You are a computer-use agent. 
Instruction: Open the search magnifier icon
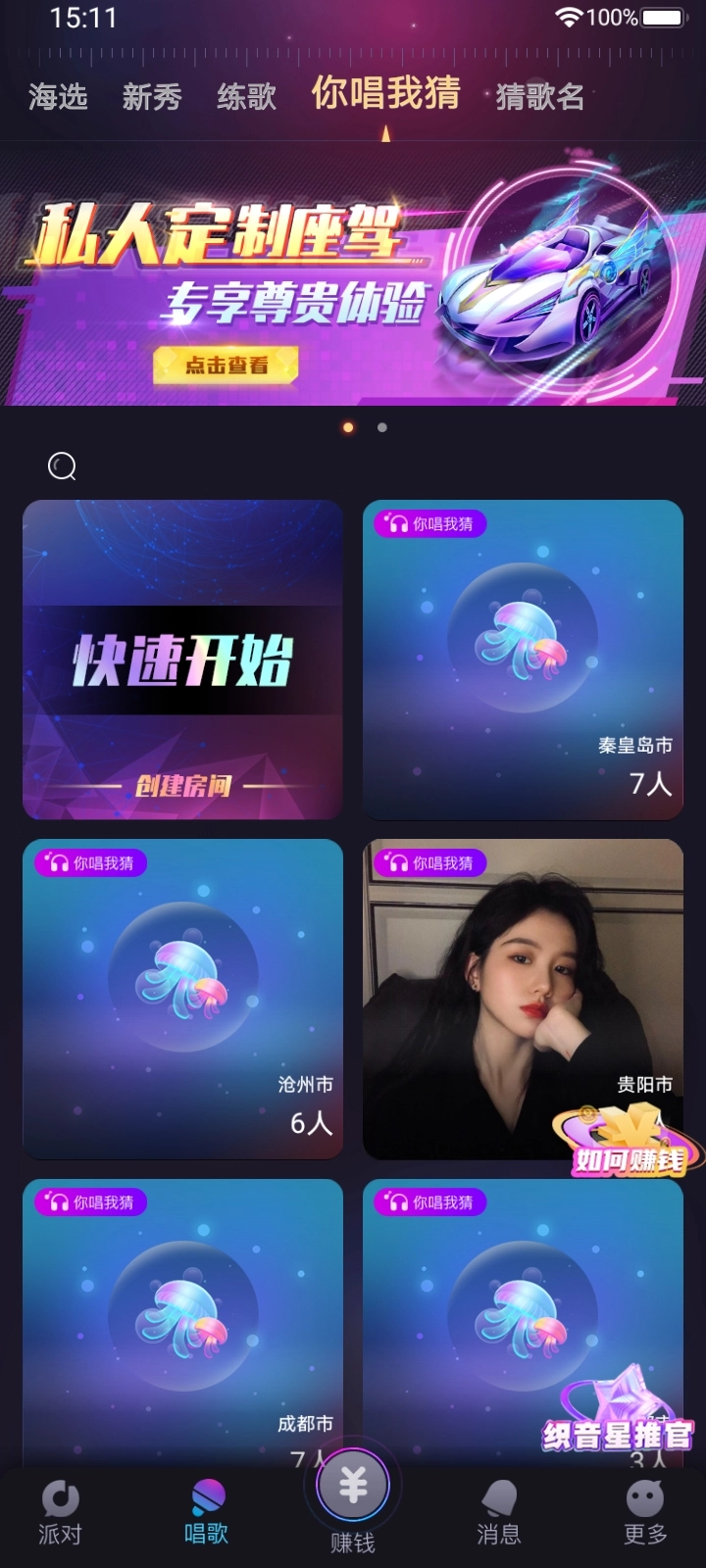tap(62, 466)
